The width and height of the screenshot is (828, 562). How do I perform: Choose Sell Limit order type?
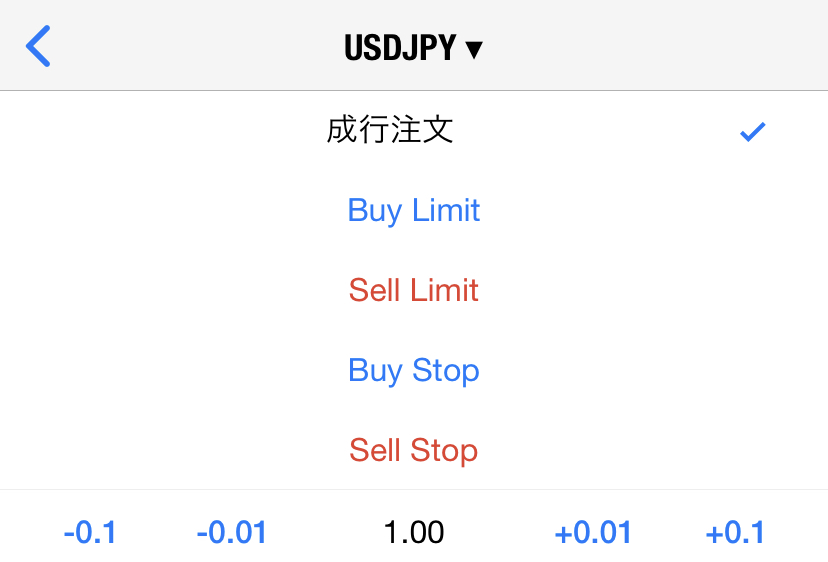click(414, 290)
